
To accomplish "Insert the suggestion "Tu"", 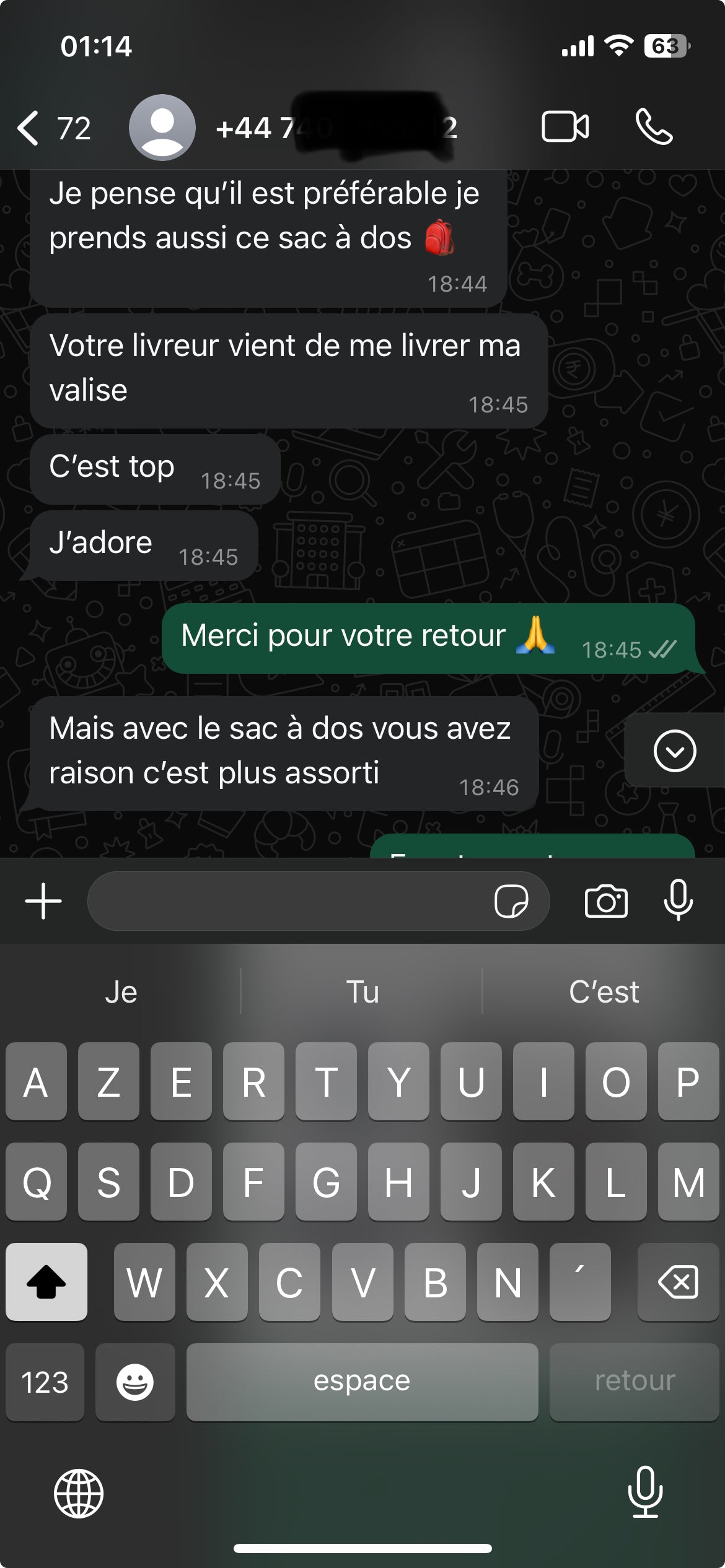I will tap(362, 992).
